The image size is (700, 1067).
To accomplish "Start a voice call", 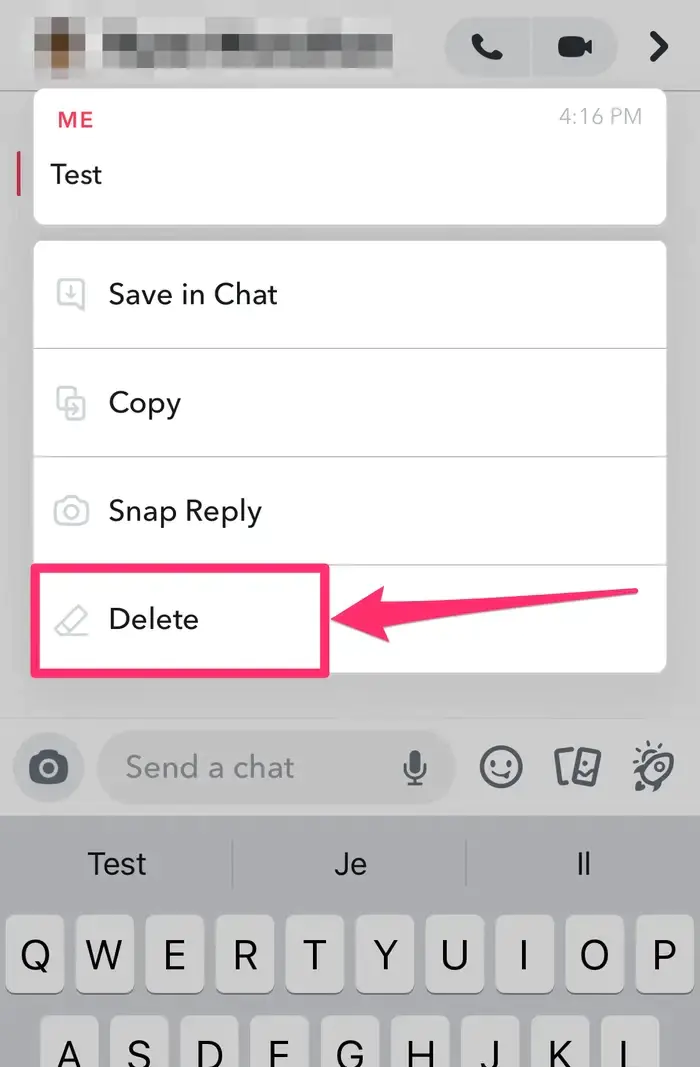I will pos(487,47).
